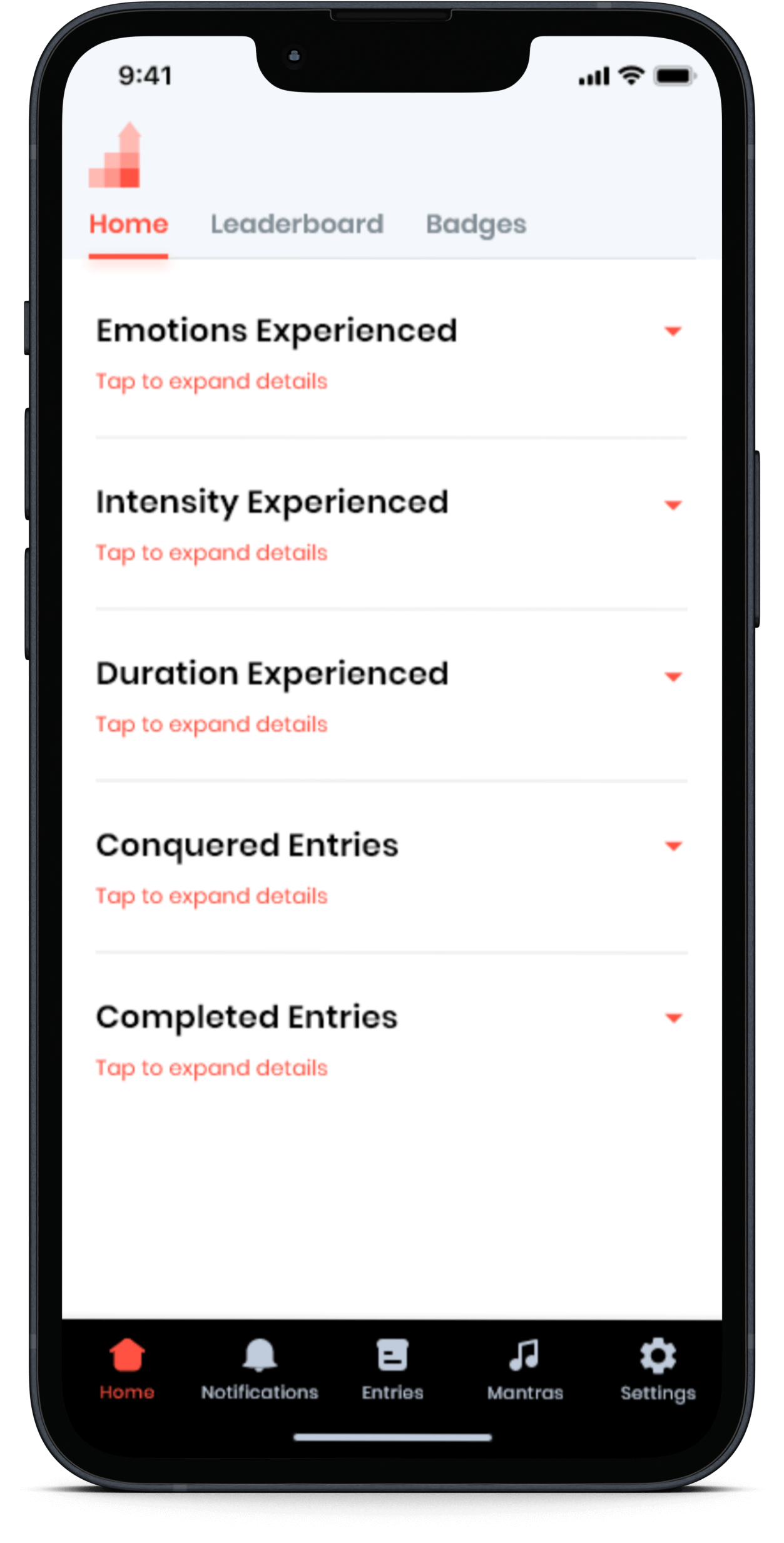Image resolution: width=784 pixels, height=1543 pixels.
Task: Open Notifications in the bottom bar
Action: tap(260, 1369)
